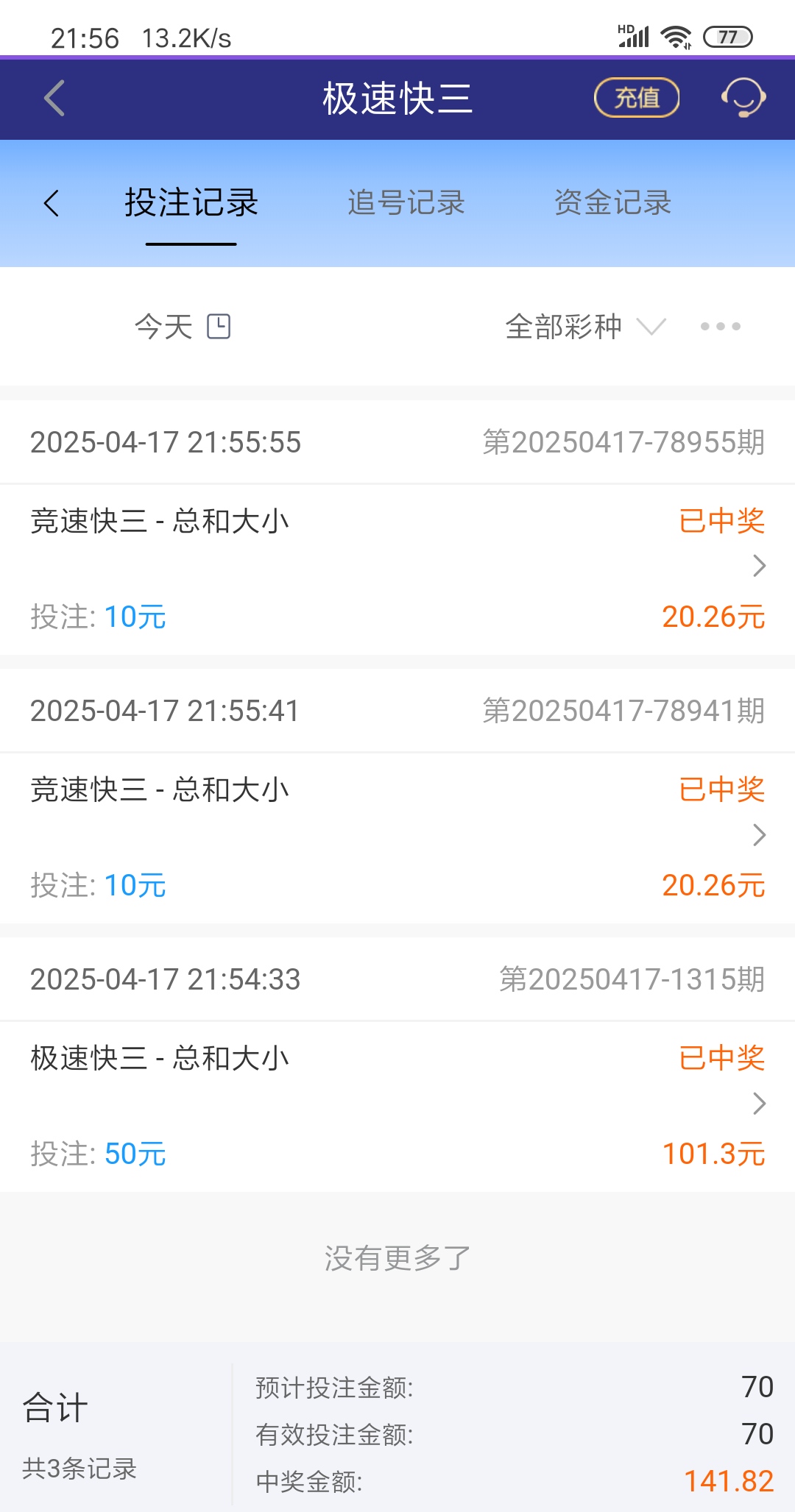Open bet record for period 20250417-78941

pos(397,836)
